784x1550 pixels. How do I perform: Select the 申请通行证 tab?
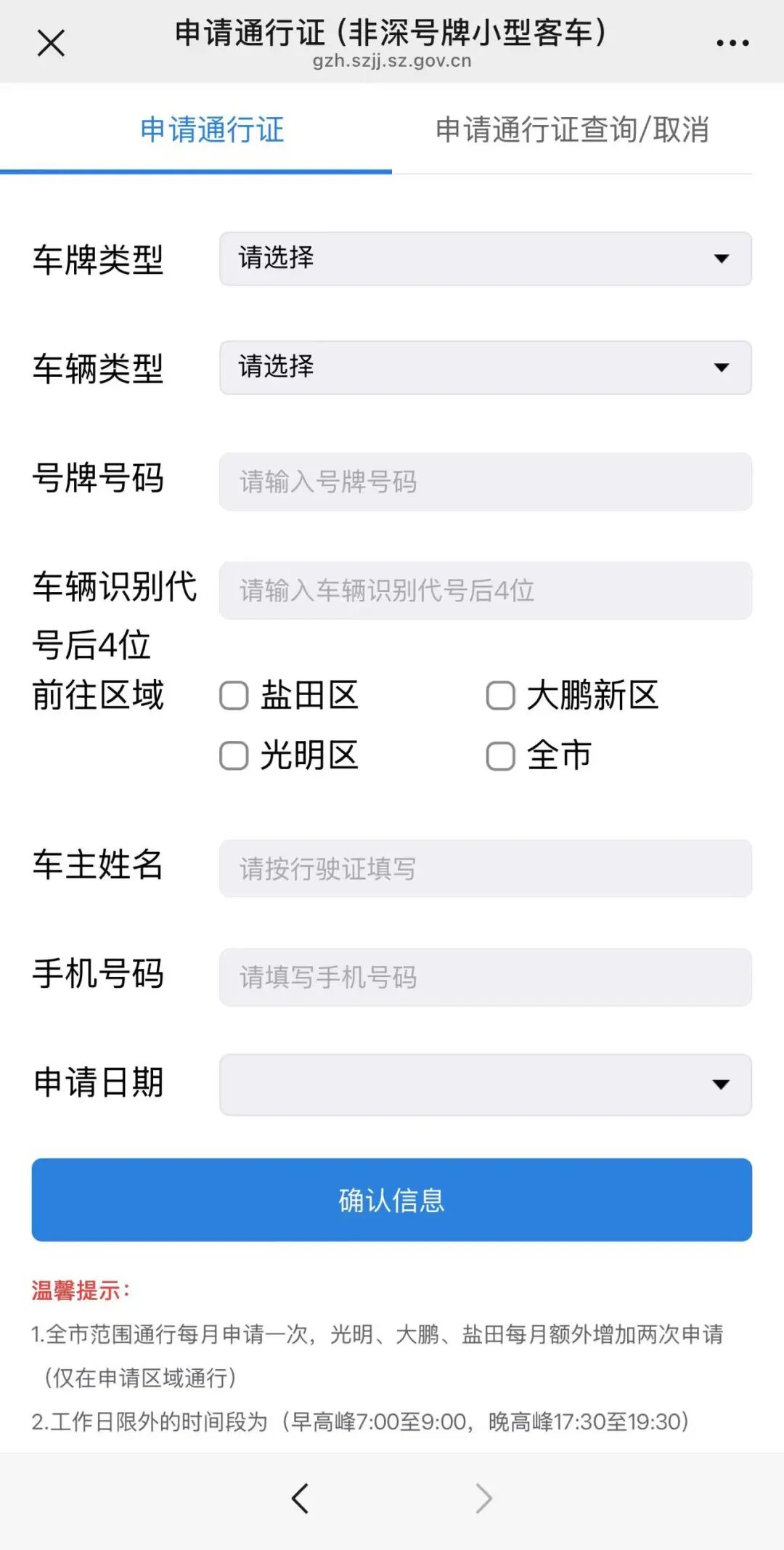[x=212, y=130]
